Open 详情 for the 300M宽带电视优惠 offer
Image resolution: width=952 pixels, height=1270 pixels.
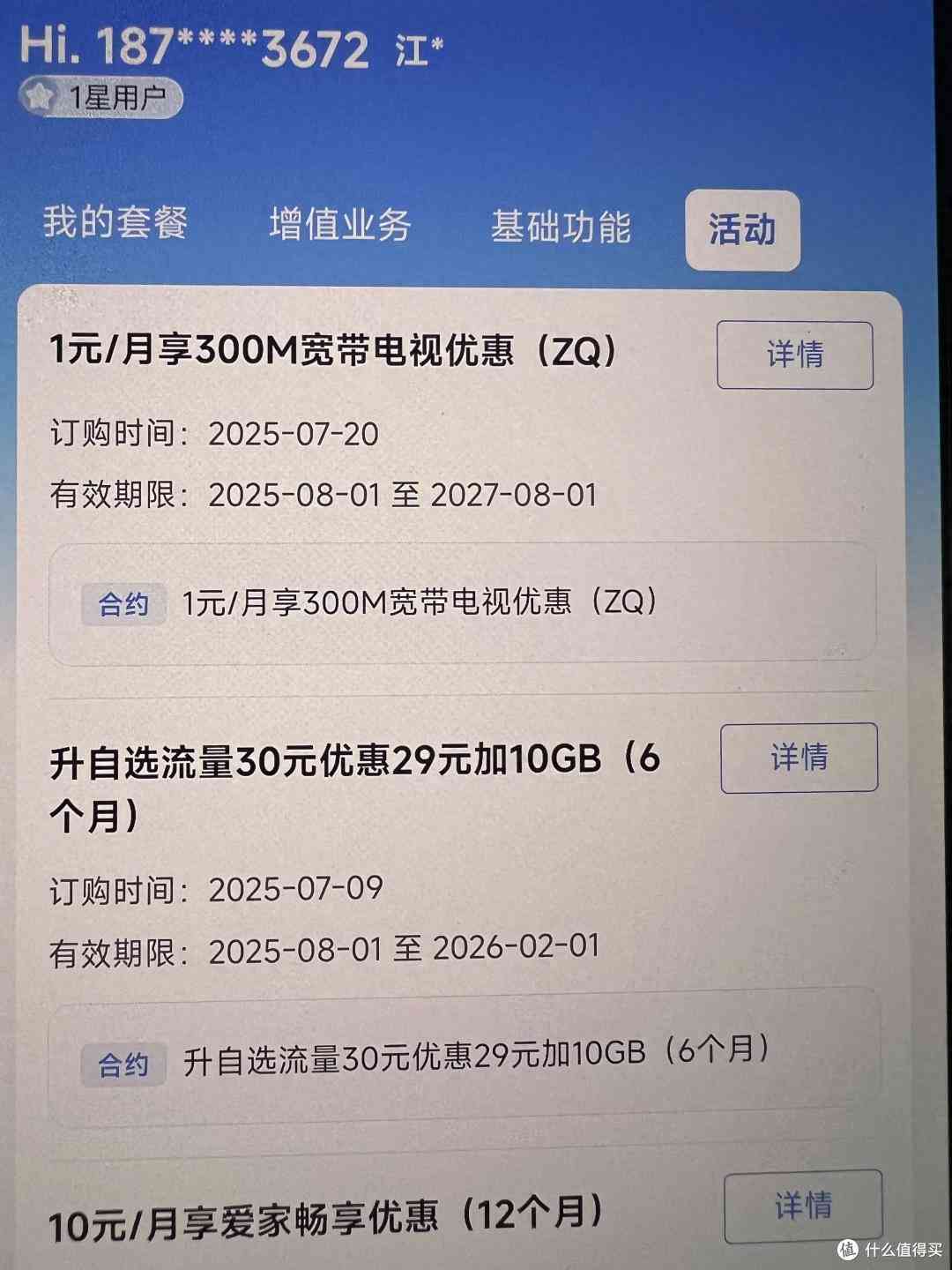pos(792,355)
